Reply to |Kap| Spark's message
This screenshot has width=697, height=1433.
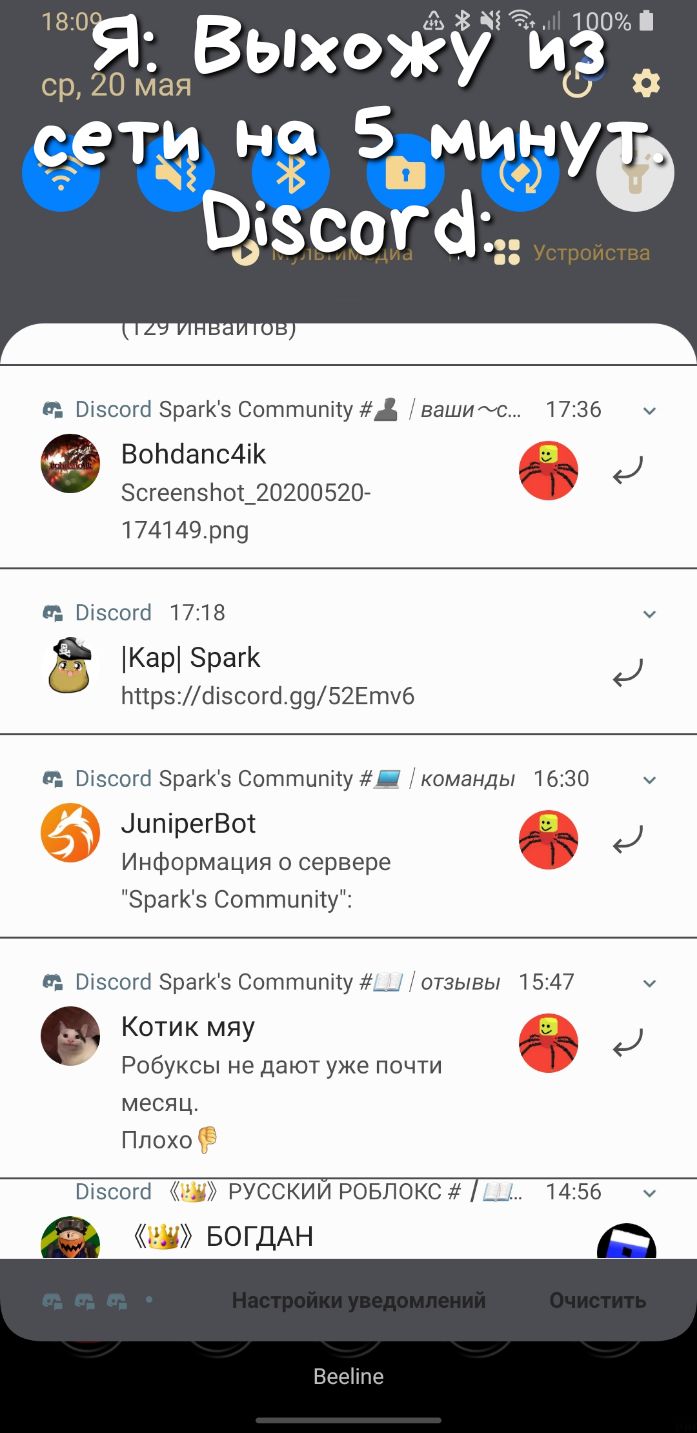tap(628, 674)
